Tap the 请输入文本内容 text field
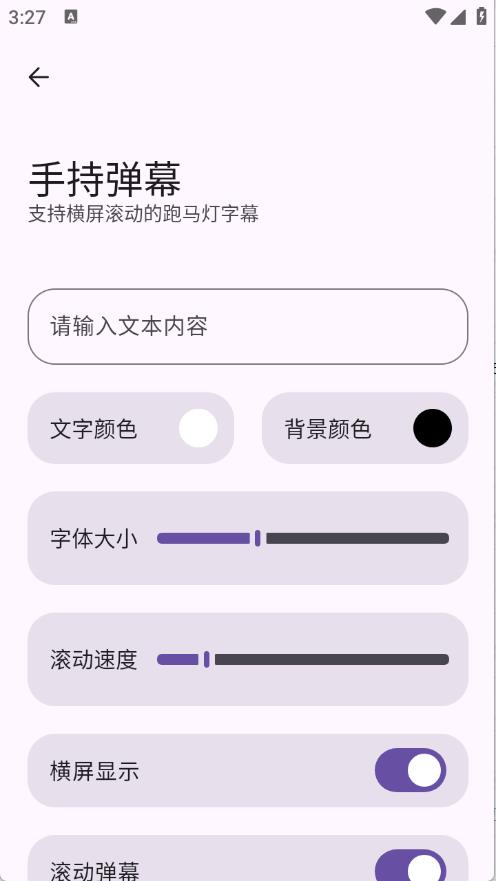 click(x=248, y=326)
